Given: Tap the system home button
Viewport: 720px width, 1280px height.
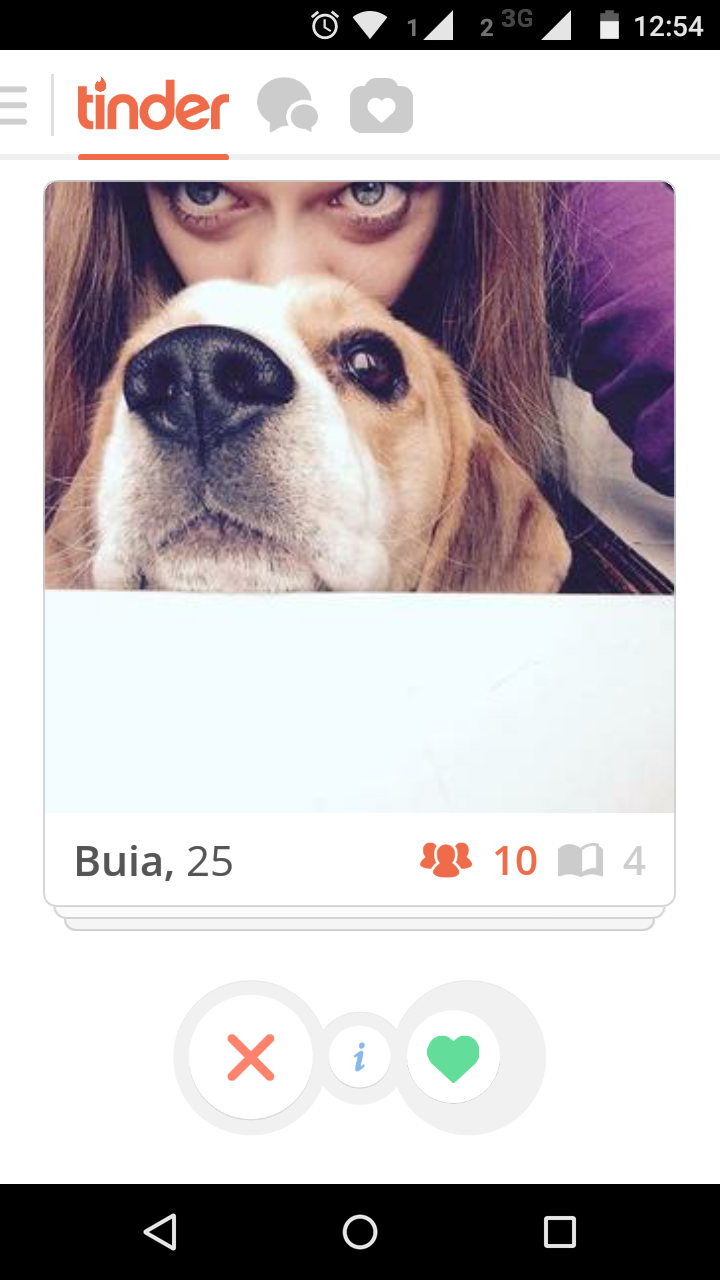Looking at the screenshot, I should click(360, 1232).
